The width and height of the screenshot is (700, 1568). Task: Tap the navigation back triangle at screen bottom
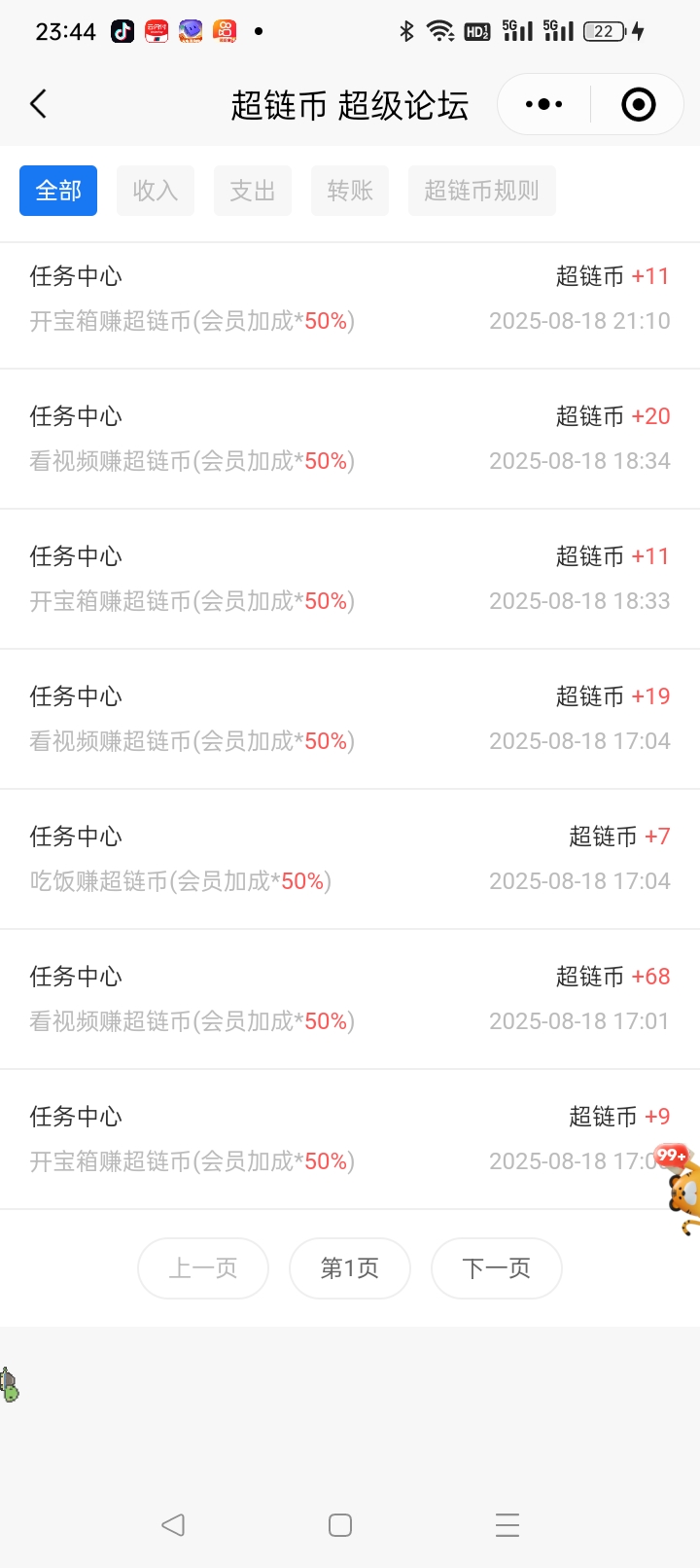click(173, 1525)
